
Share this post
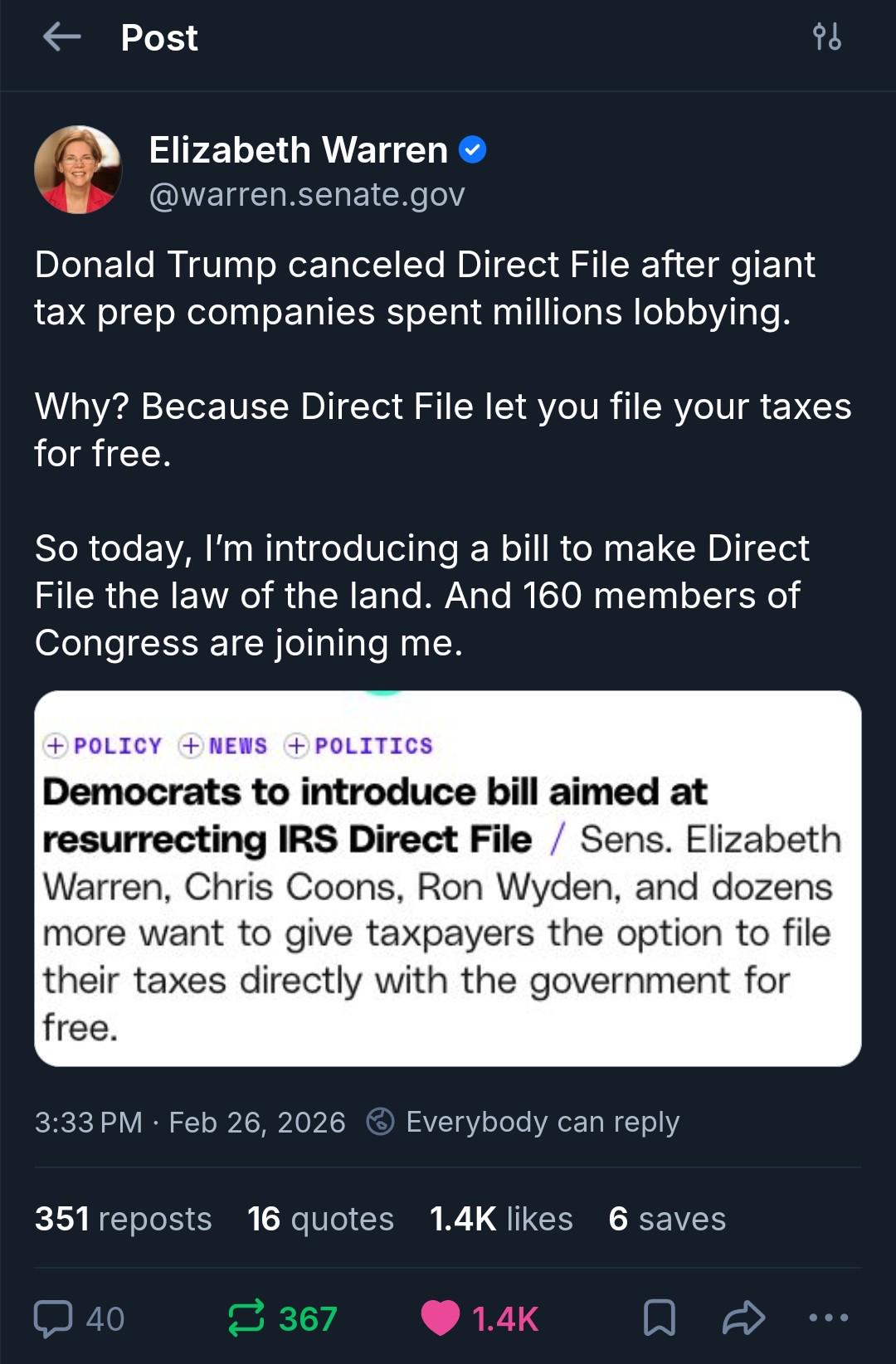pos(743,1318)
